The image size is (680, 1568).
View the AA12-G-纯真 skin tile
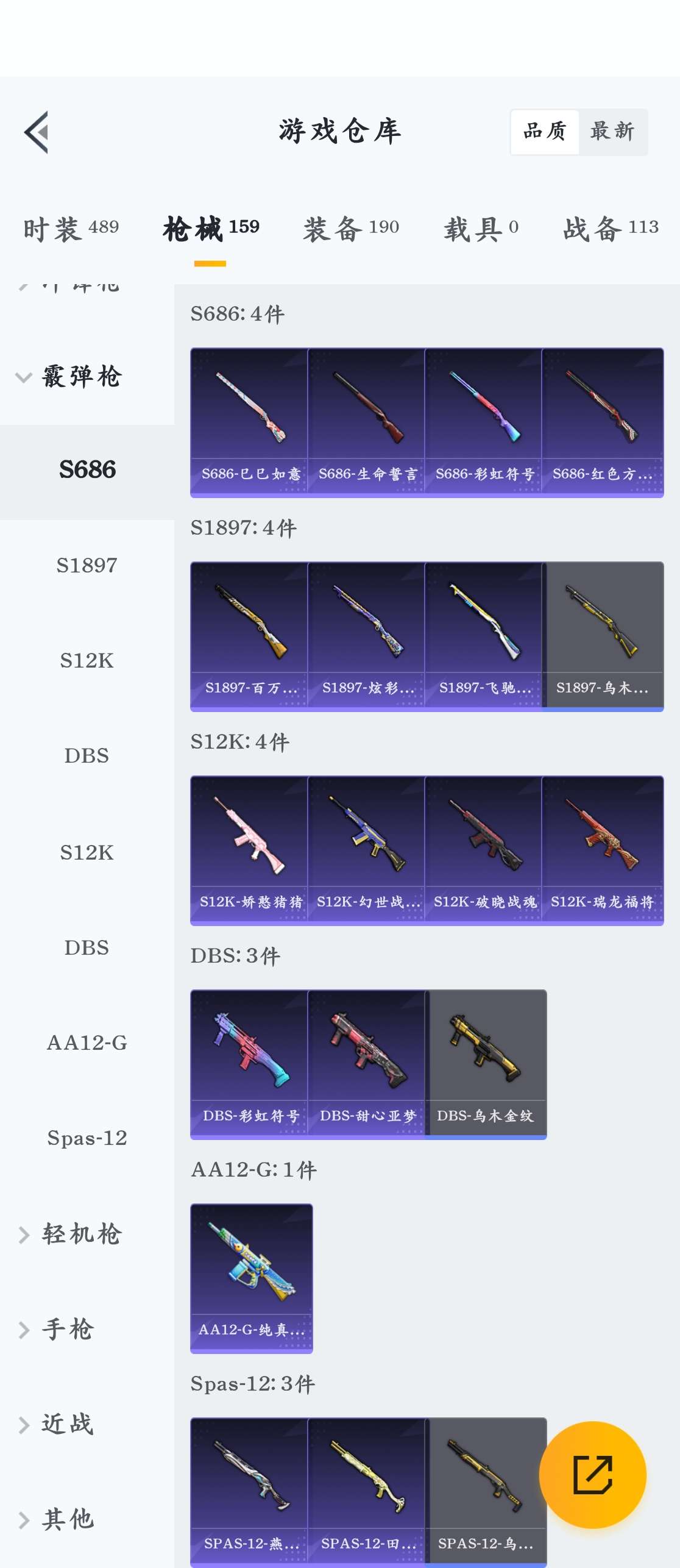tap(251, 1278)
